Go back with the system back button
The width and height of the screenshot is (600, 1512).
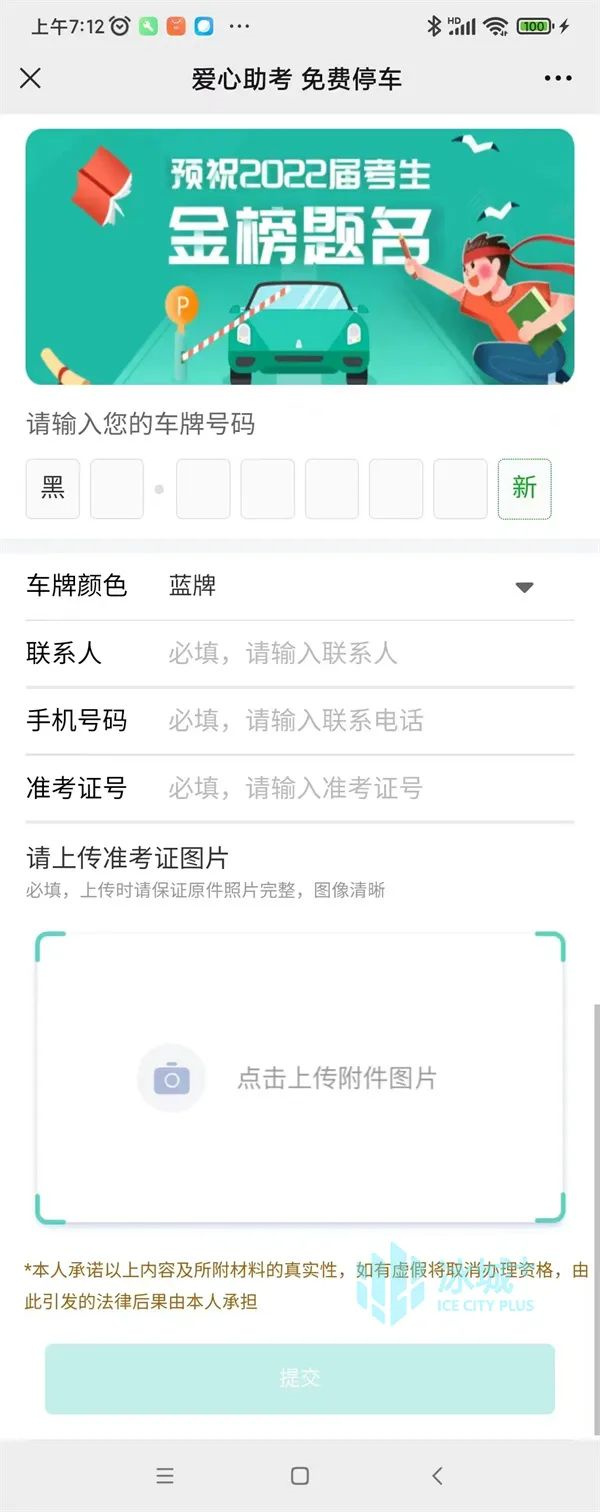pos(436,1475)
